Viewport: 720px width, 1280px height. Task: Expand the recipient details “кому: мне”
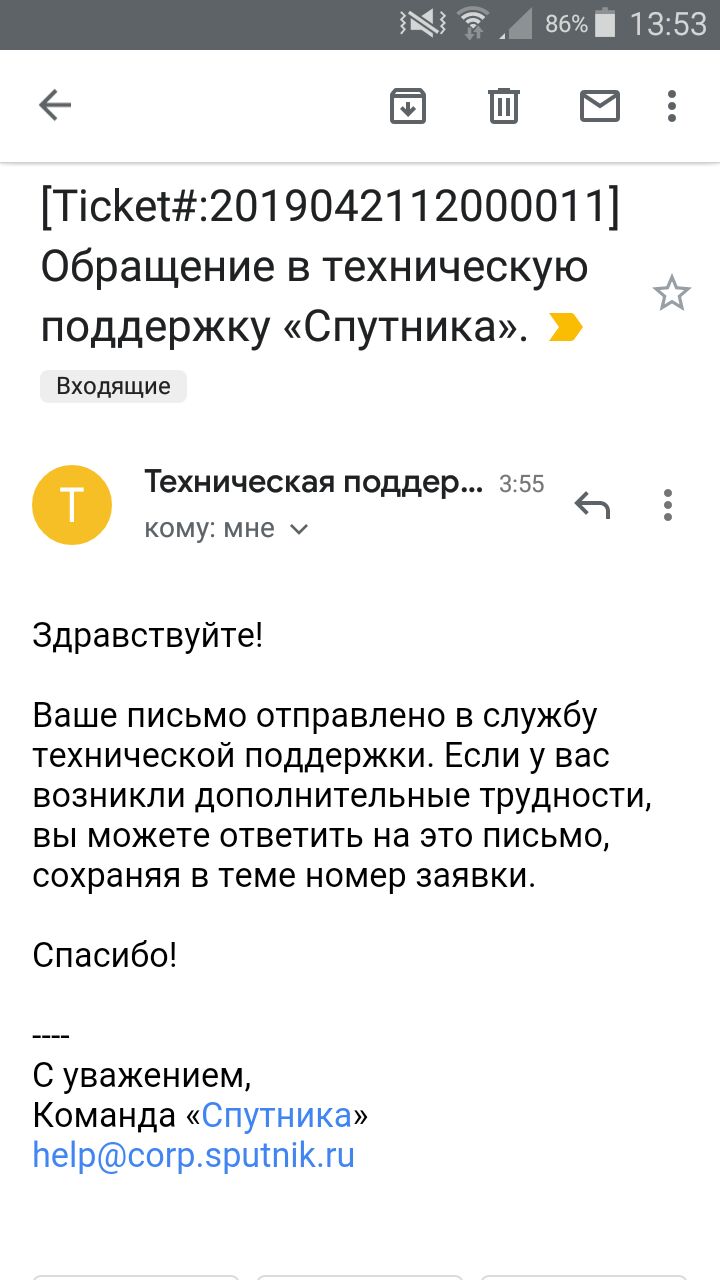pyautogui.click(x=227, y=528)
